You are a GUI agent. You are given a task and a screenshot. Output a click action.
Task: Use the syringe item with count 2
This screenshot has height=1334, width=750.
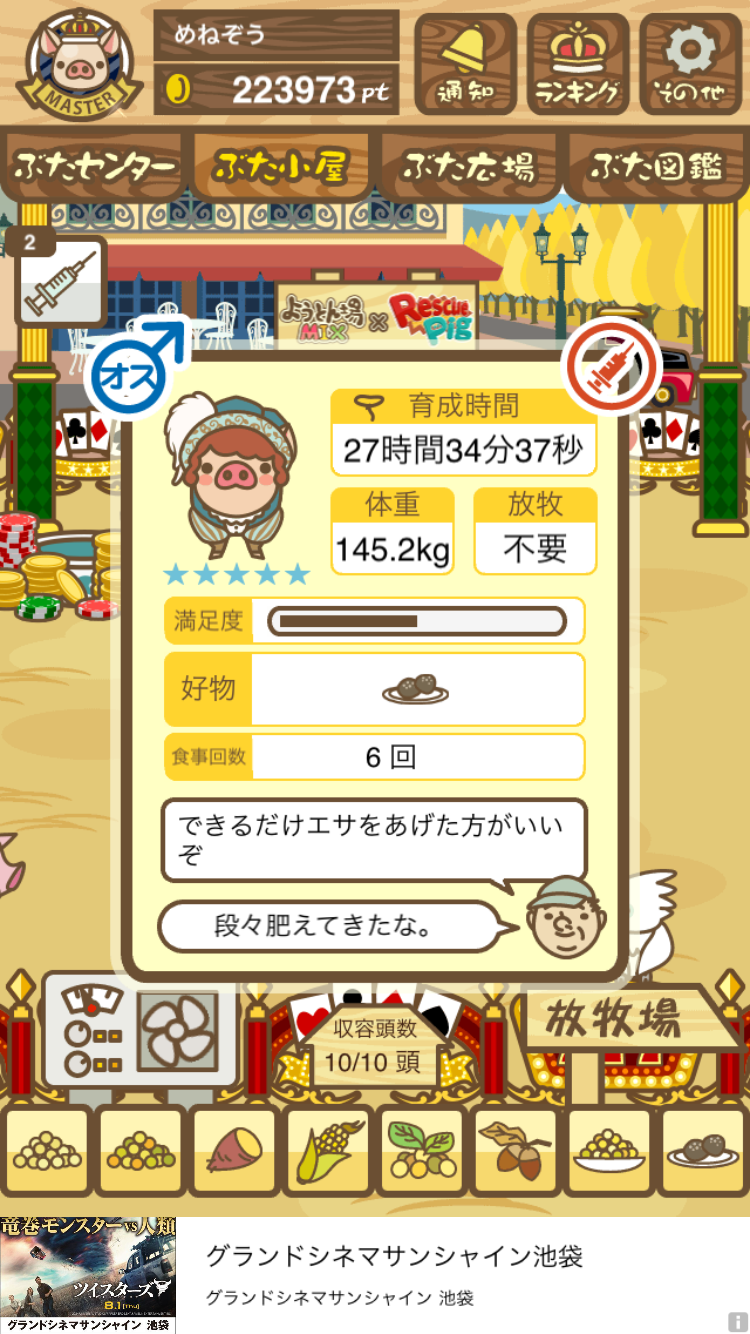click(60, 282)
